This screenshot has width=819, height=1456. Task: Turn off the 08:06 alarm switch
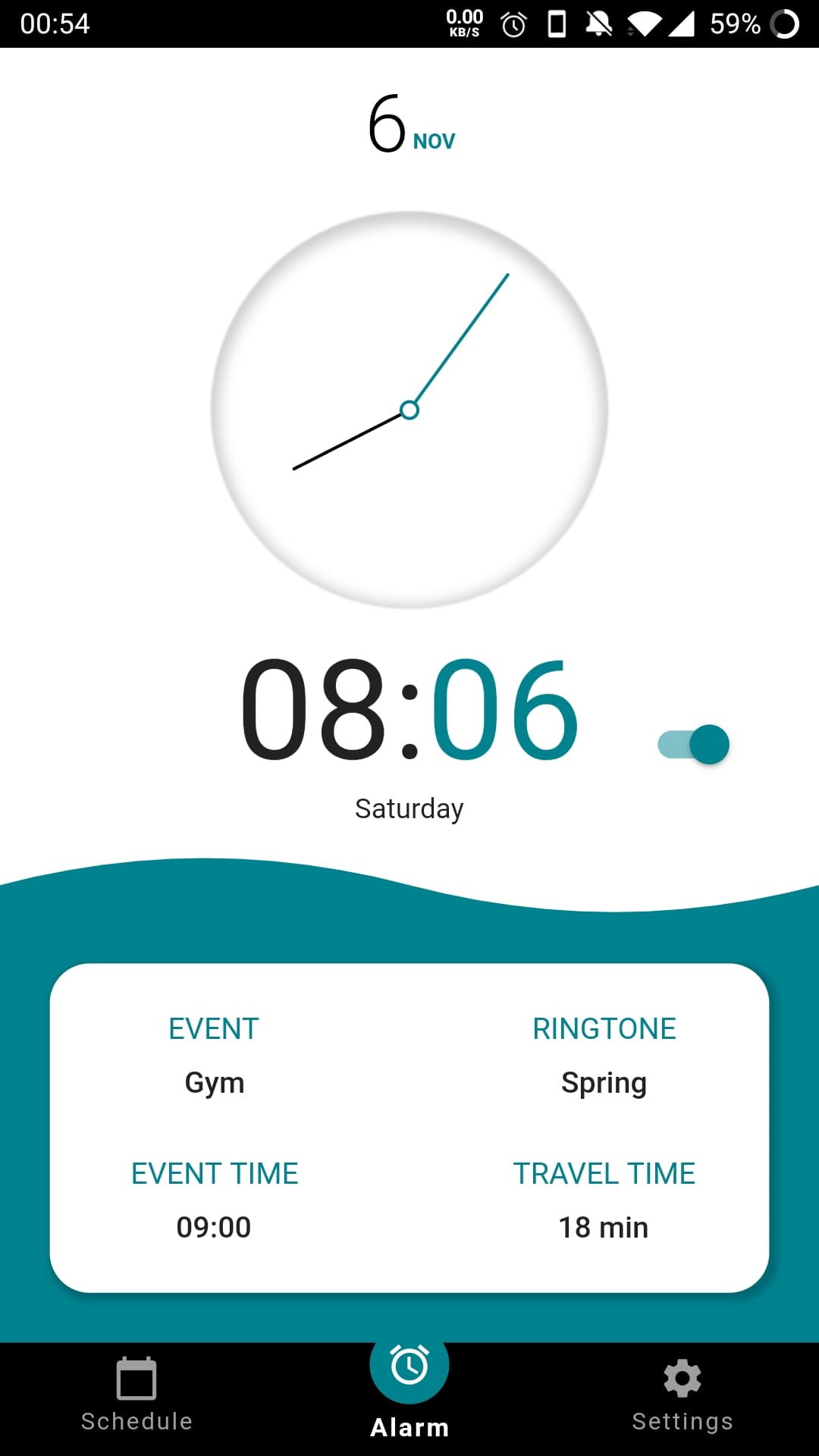(694, 744)
